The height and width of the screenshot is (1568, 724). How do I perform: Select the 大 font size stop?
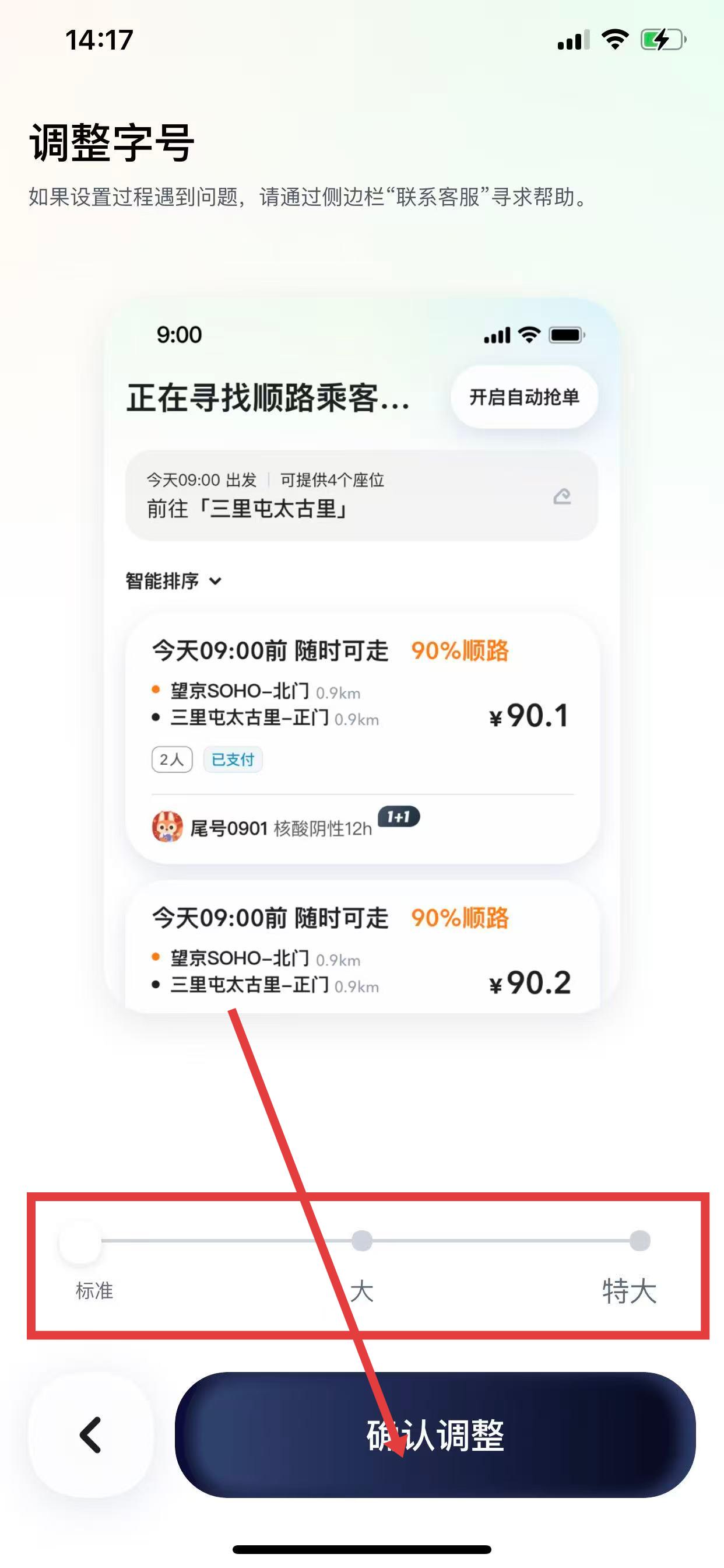362,1241
